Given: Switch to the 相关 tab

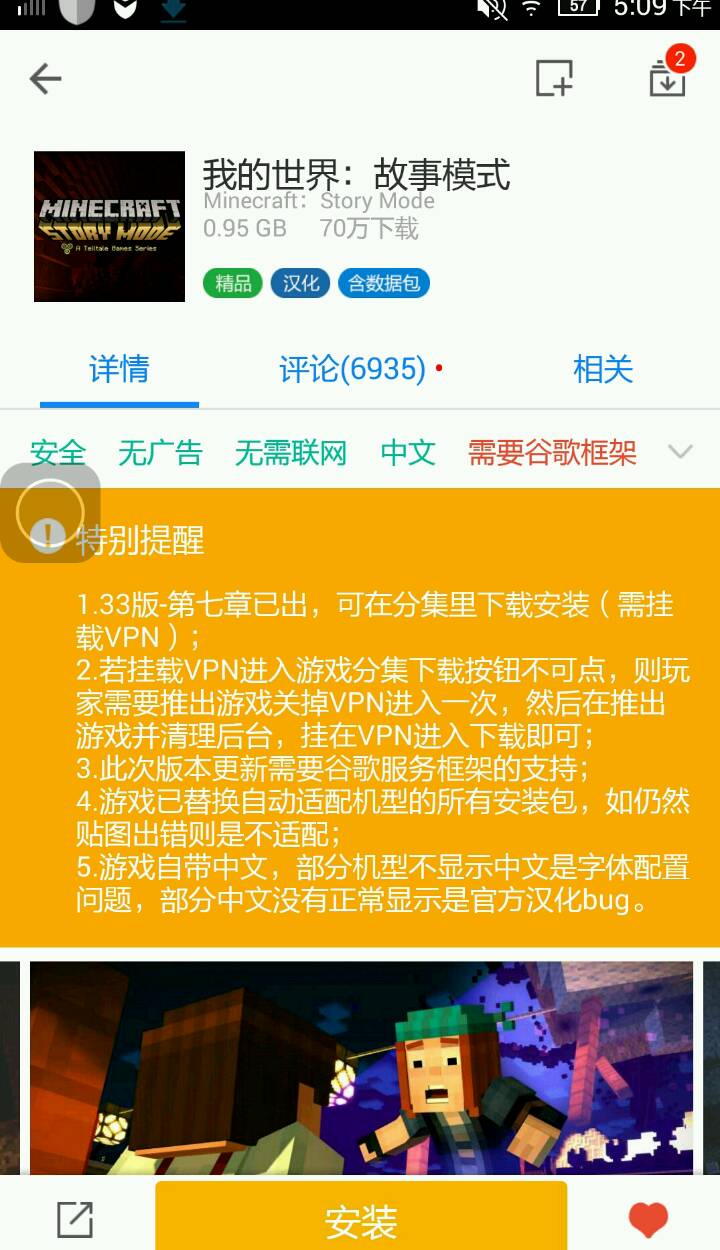Looking at the screenshot, I should [603, 369].
